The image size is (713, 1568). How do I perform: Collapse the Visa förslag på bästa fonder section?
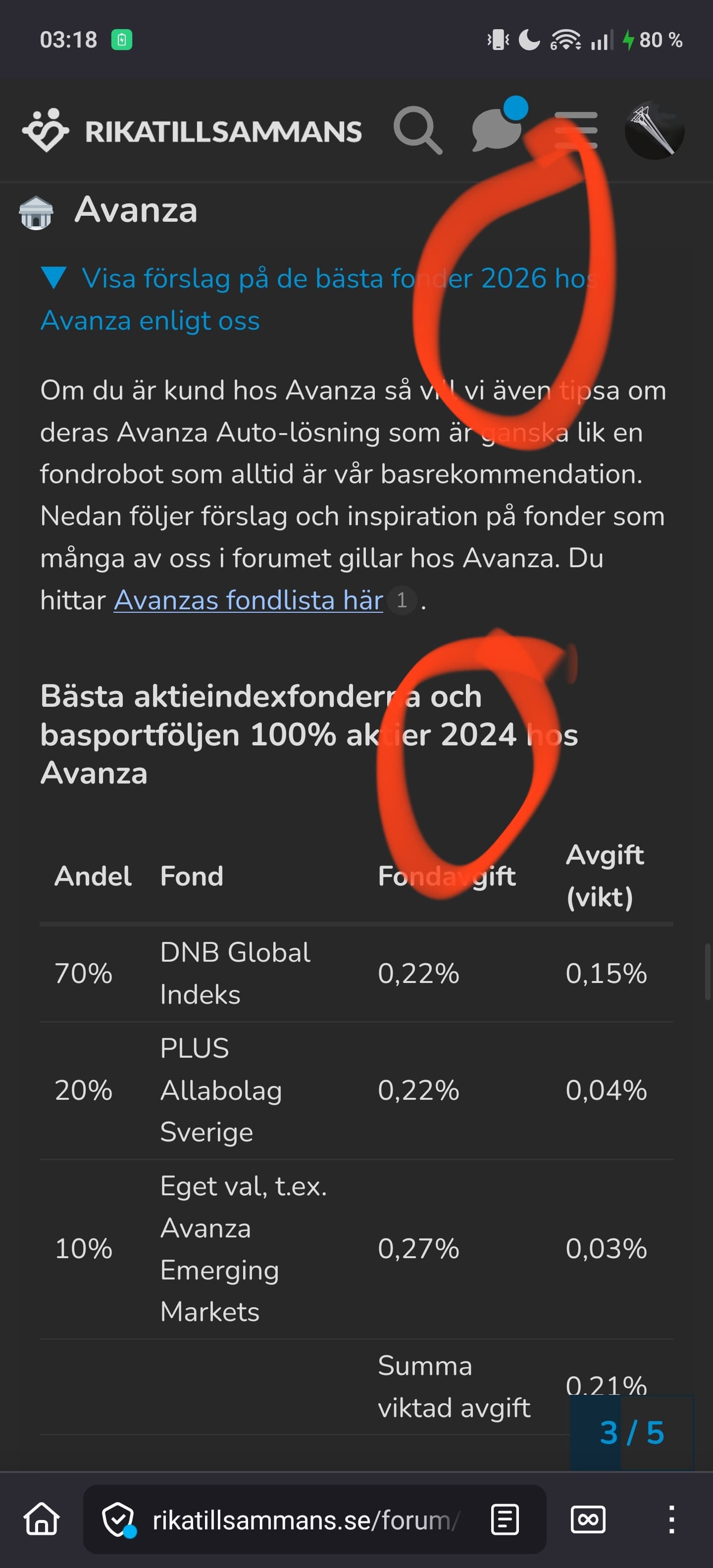tap(53, 278)
